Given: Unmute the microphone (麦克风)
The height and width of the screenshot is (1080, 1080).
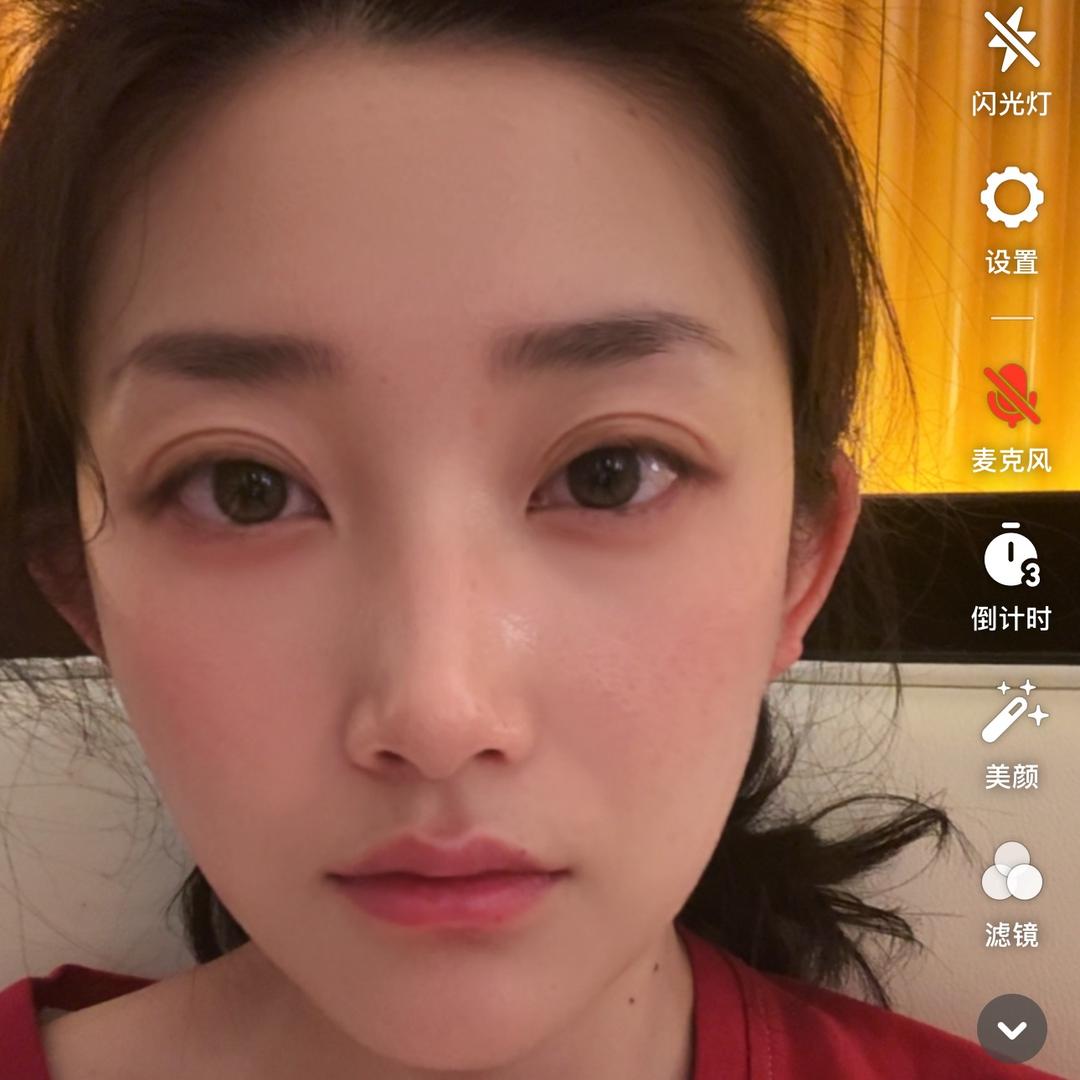Looking at the screenshot, I should [1011, 397].
